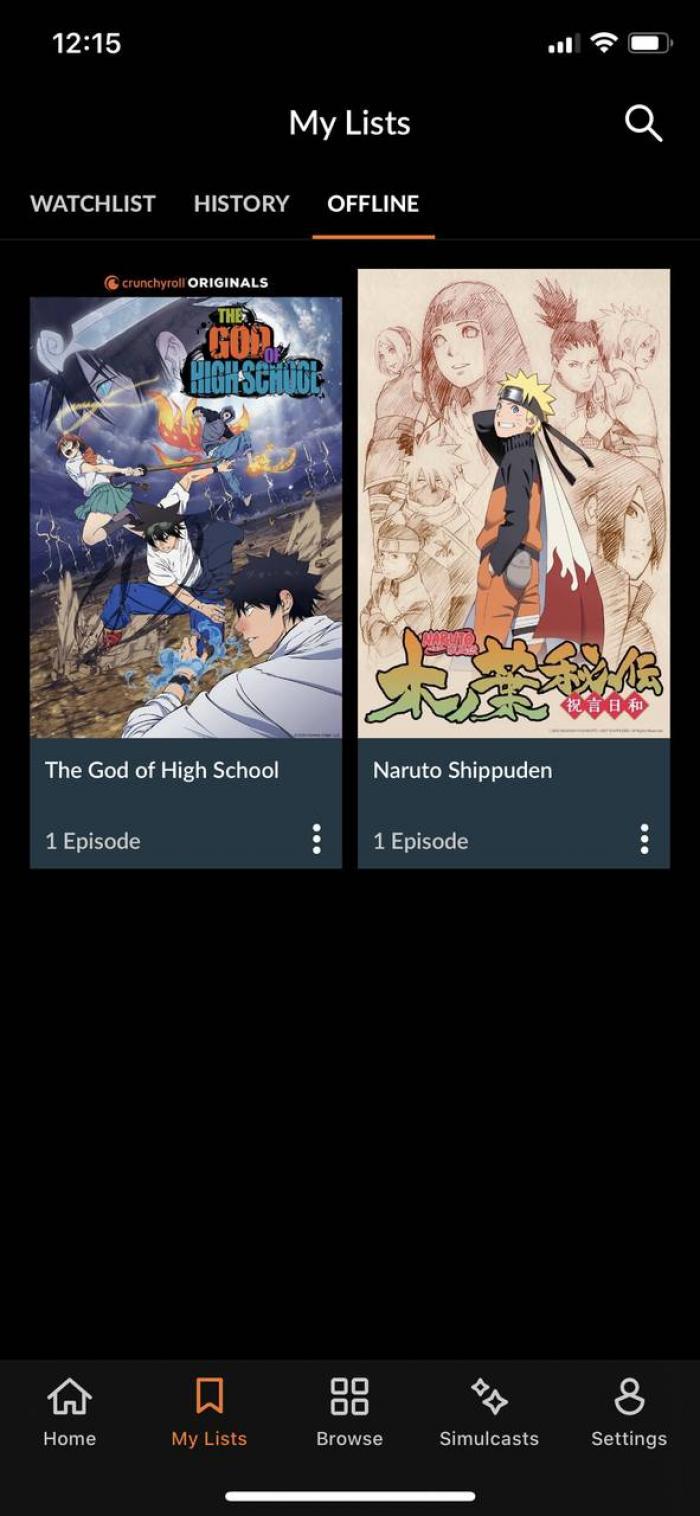700x1516 pixels.
Task: Select the Offline tab
Action: coord(373,204)
